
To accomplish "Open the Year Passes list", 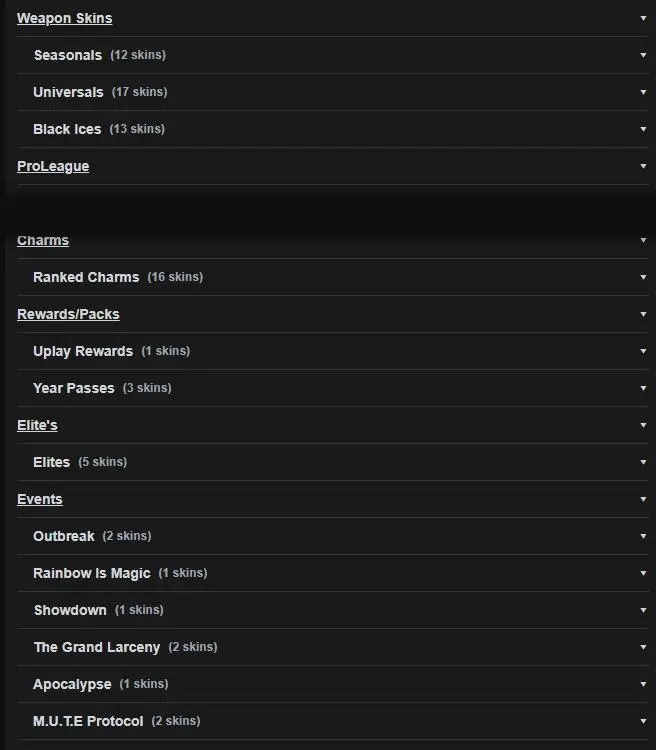I will click(x=74, y=388).
